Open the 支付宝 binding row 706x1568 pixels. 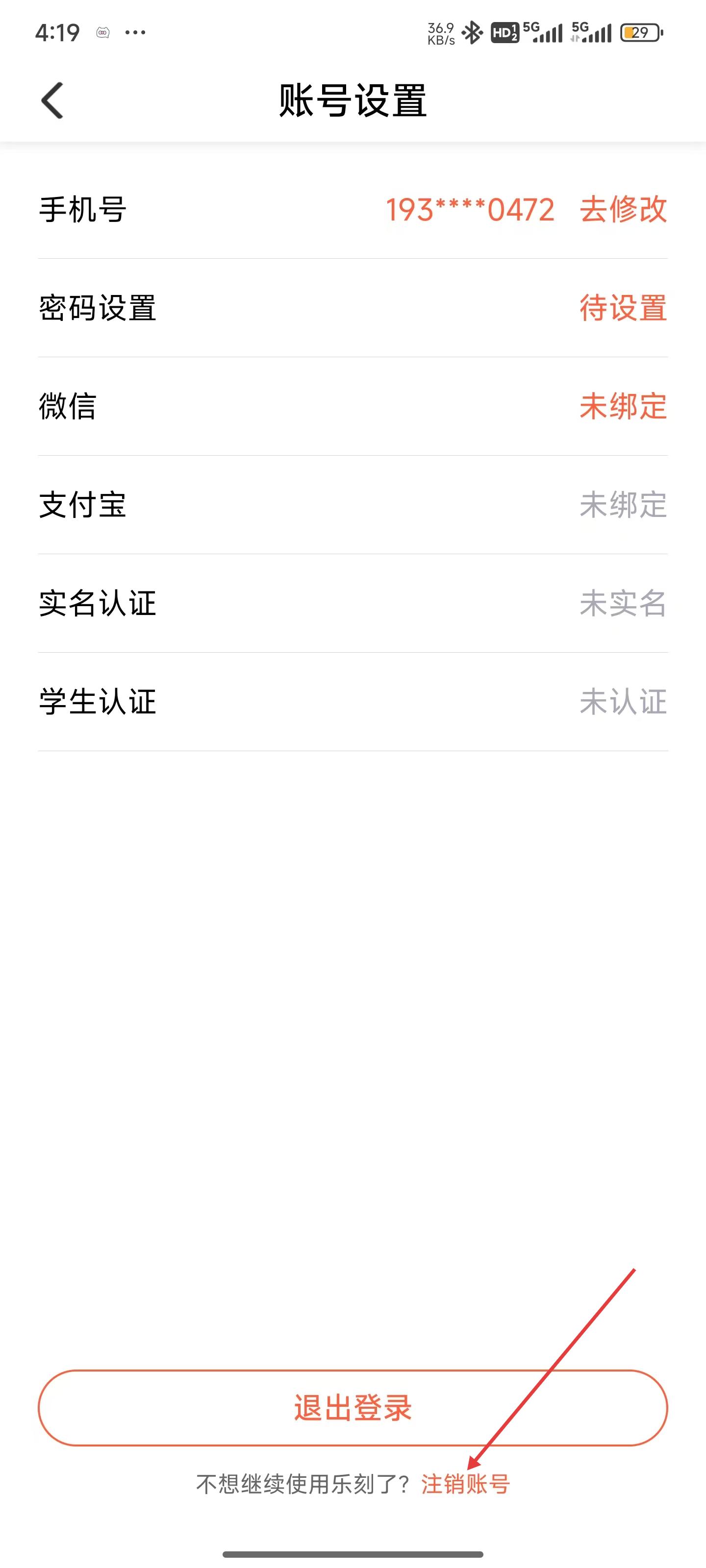coord(353,505)
